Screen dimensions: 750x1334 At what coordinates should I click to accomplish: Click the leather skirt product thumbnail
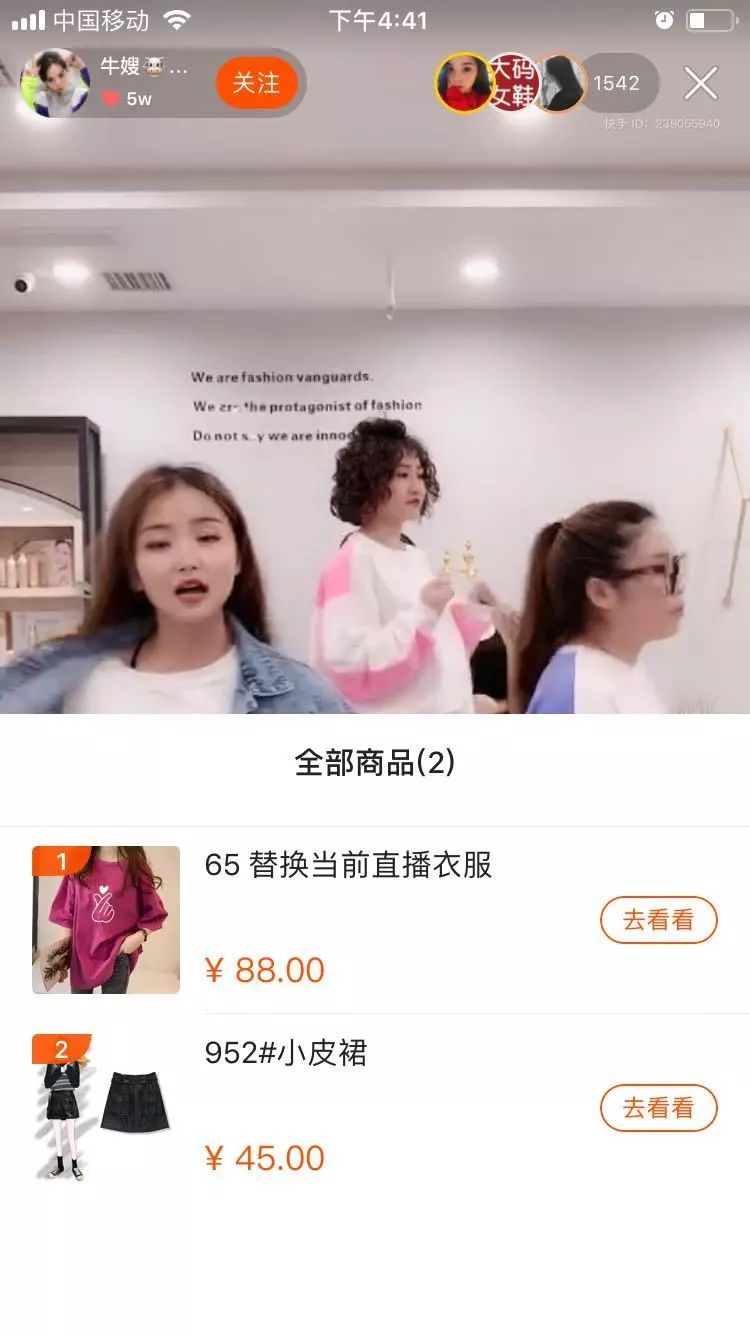pyautogui.click(x=105, y=1109)
